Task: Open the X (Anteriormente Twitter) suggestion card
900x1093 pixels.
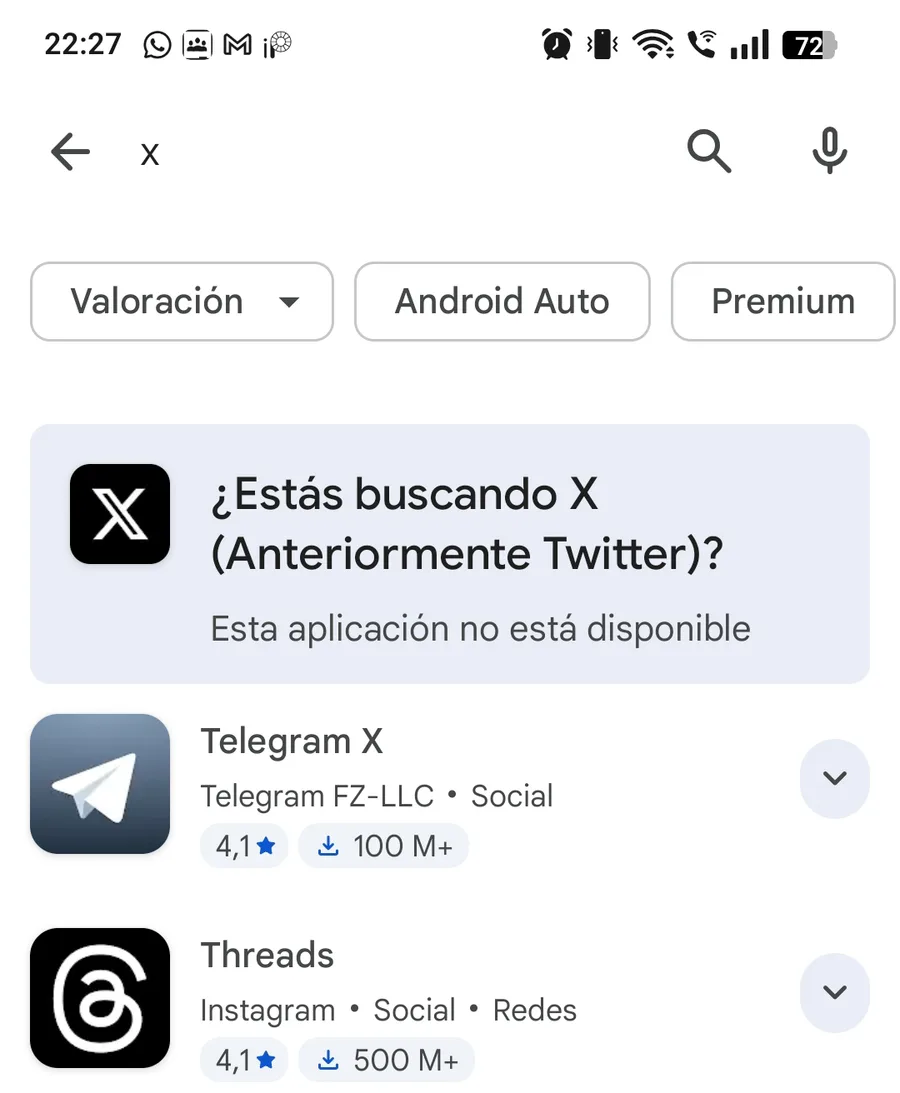Action: coord(450,553)
